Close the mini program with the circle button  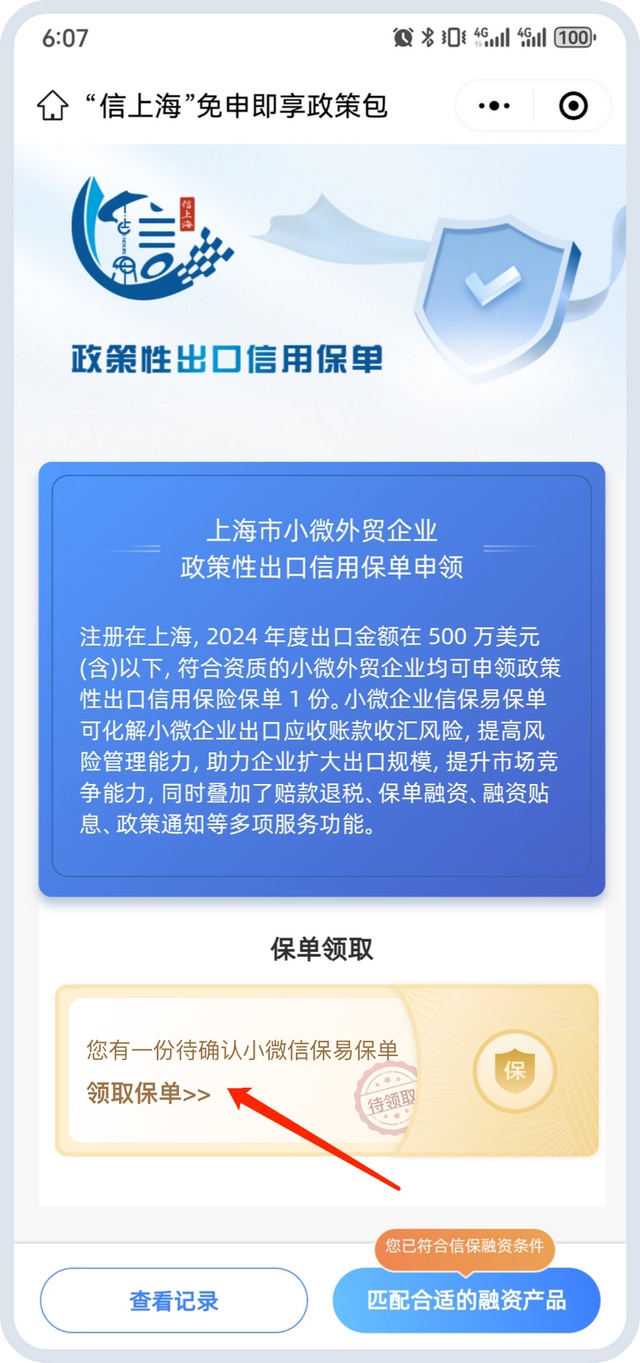(573, 105)
